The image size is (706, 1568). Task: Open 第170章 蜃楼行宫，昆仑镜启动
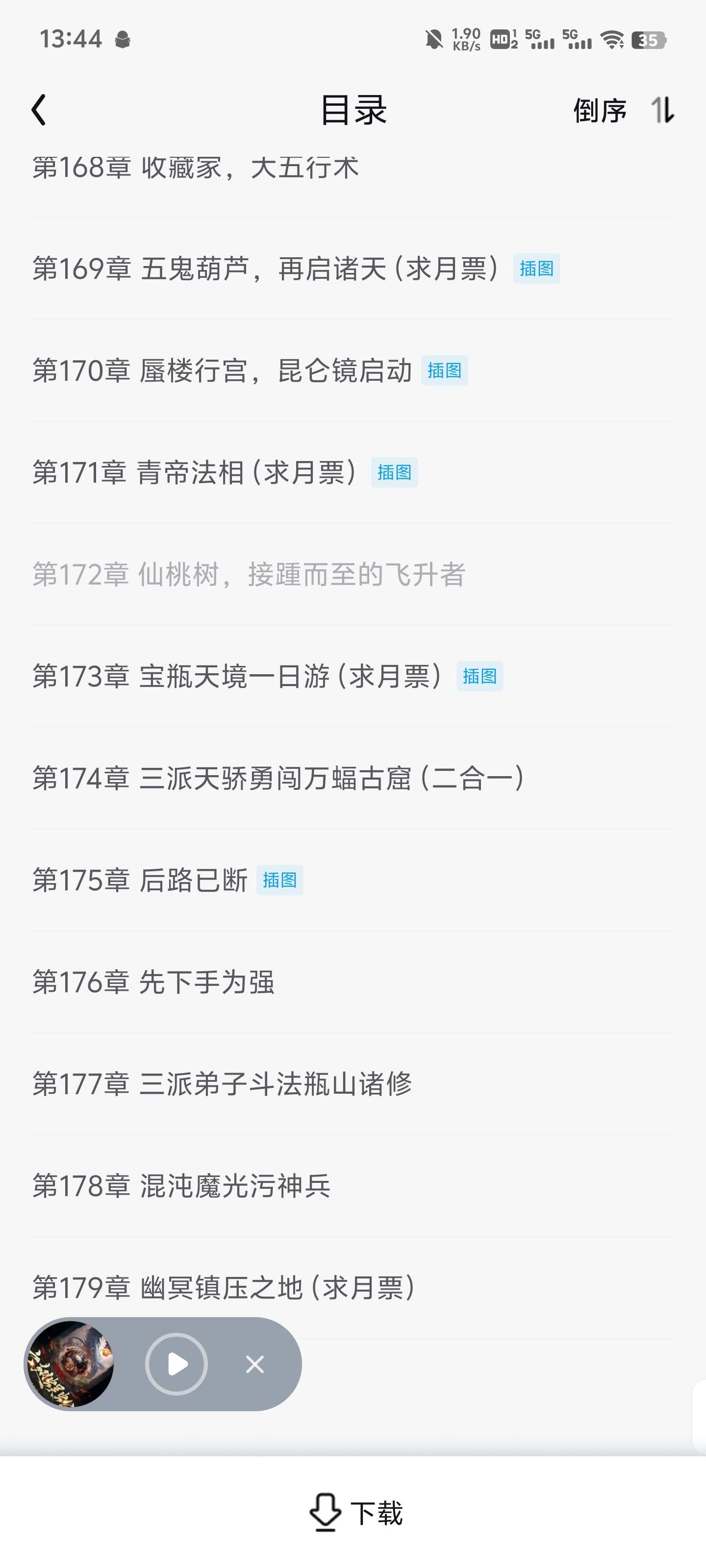[353, 370]
